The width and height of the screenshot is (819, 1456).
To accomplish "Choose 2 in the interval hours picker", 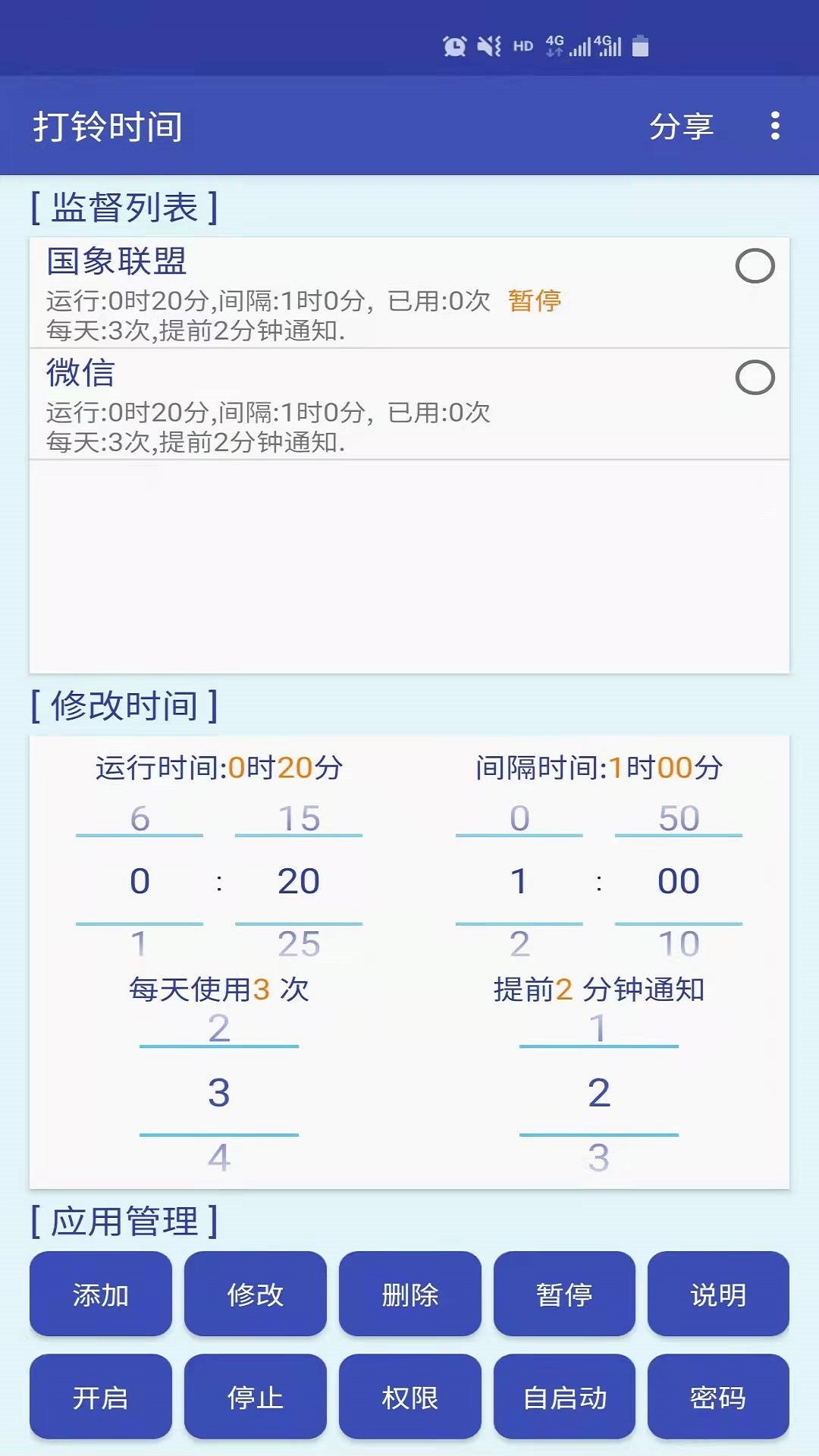I will point(519,944).
